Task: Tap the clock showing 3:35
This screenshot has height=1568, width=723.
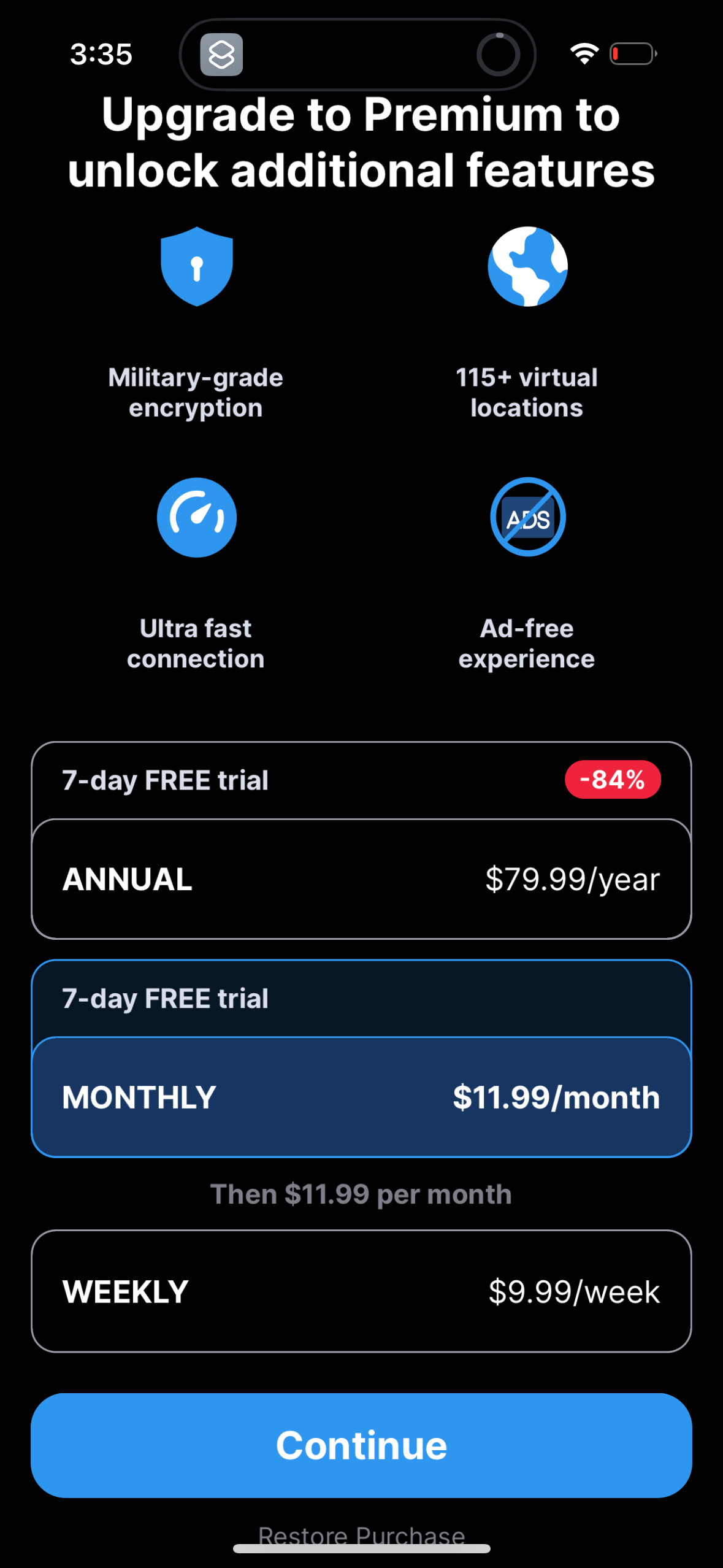Action: 100,53
